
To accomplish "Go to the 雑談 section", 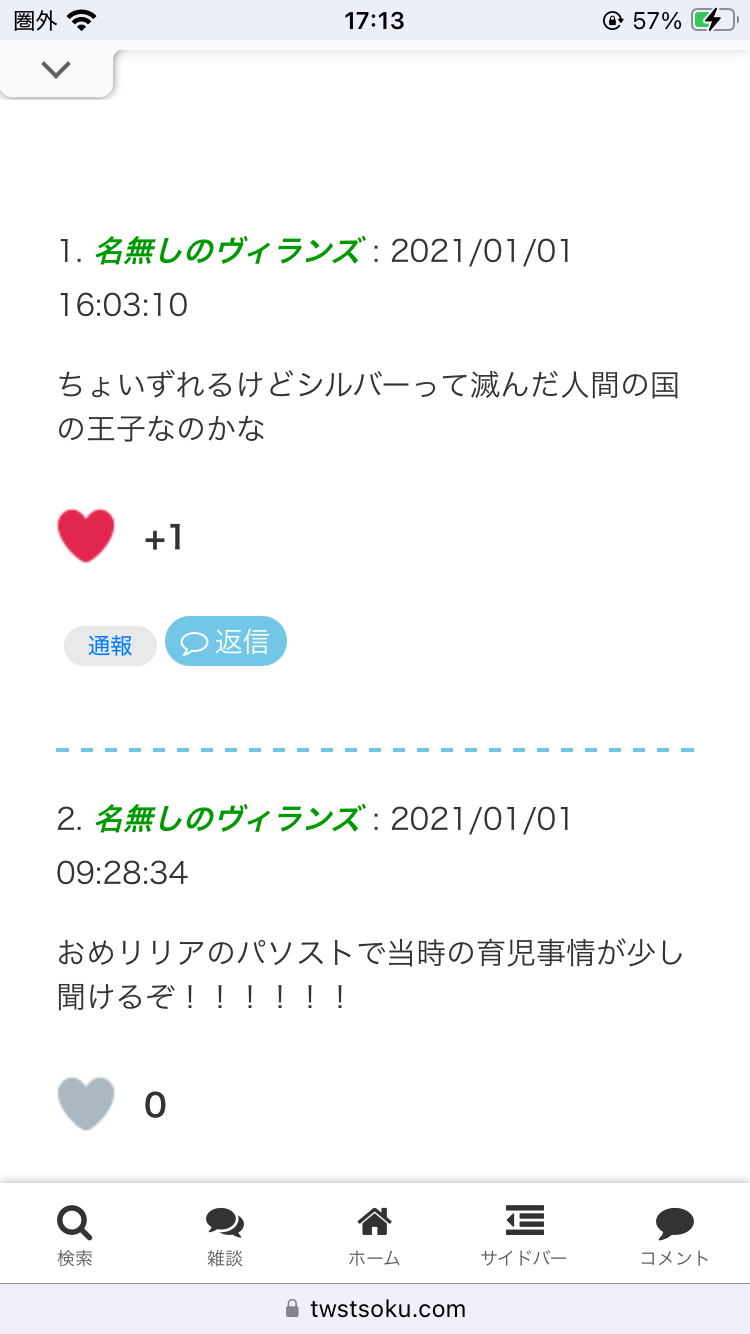I will coord(225,1236).
